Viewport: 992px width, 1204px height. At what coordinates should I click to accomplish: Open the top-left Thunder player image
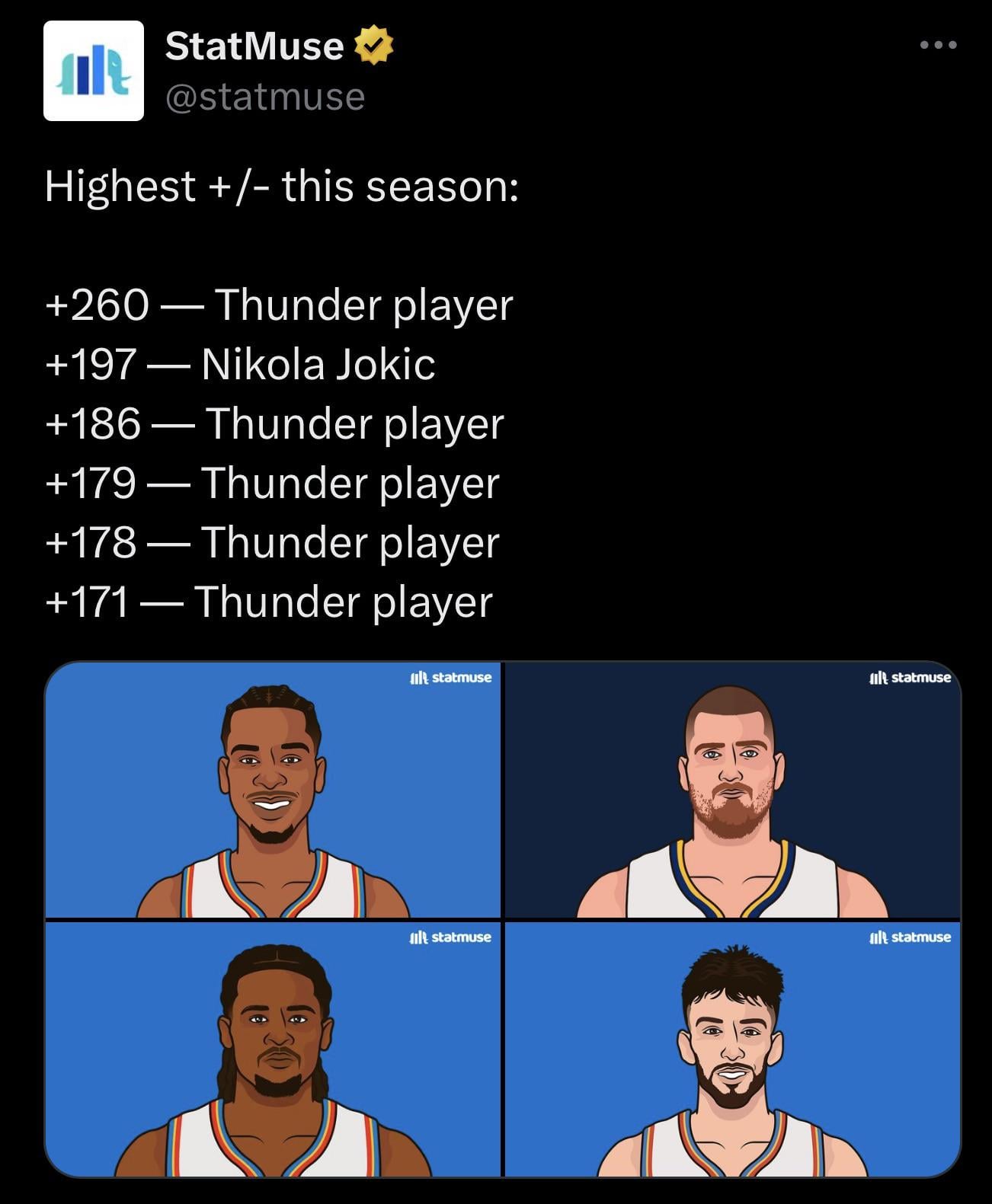pyautogui.click(x=273, y=790)
